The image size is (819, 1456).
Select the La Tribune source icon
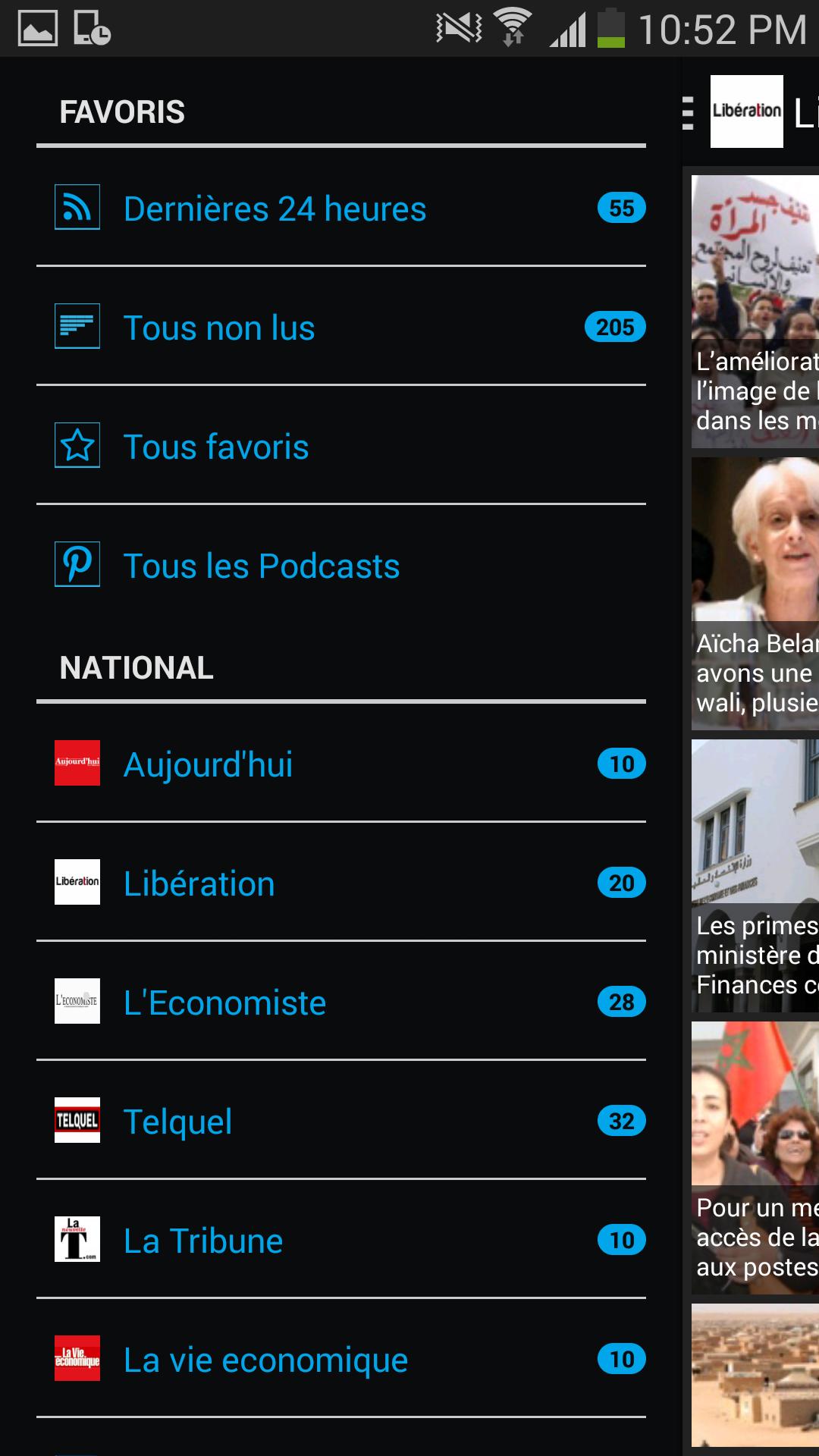click(77, 1240)
